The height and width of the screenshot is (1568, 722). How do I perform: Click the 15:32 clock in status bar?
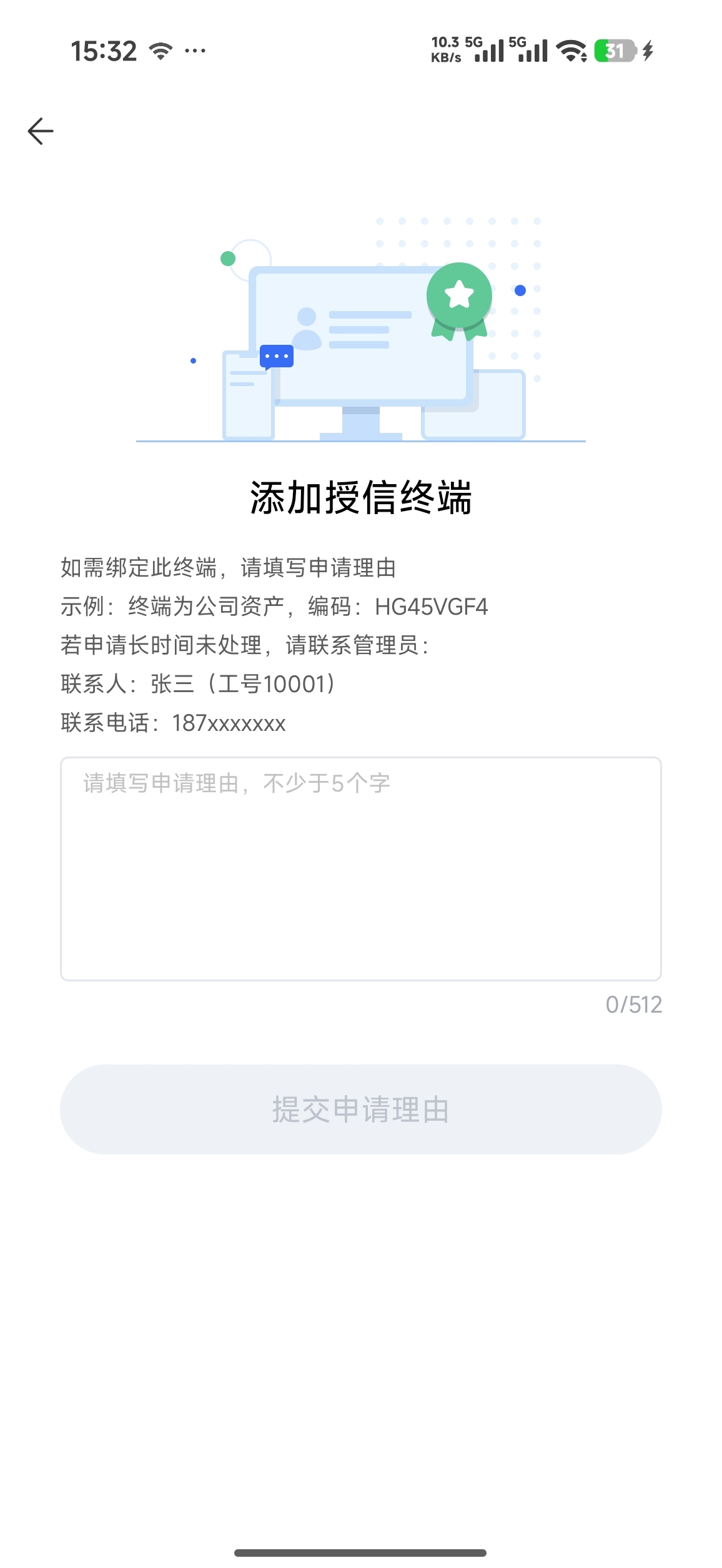coord(104,51)
